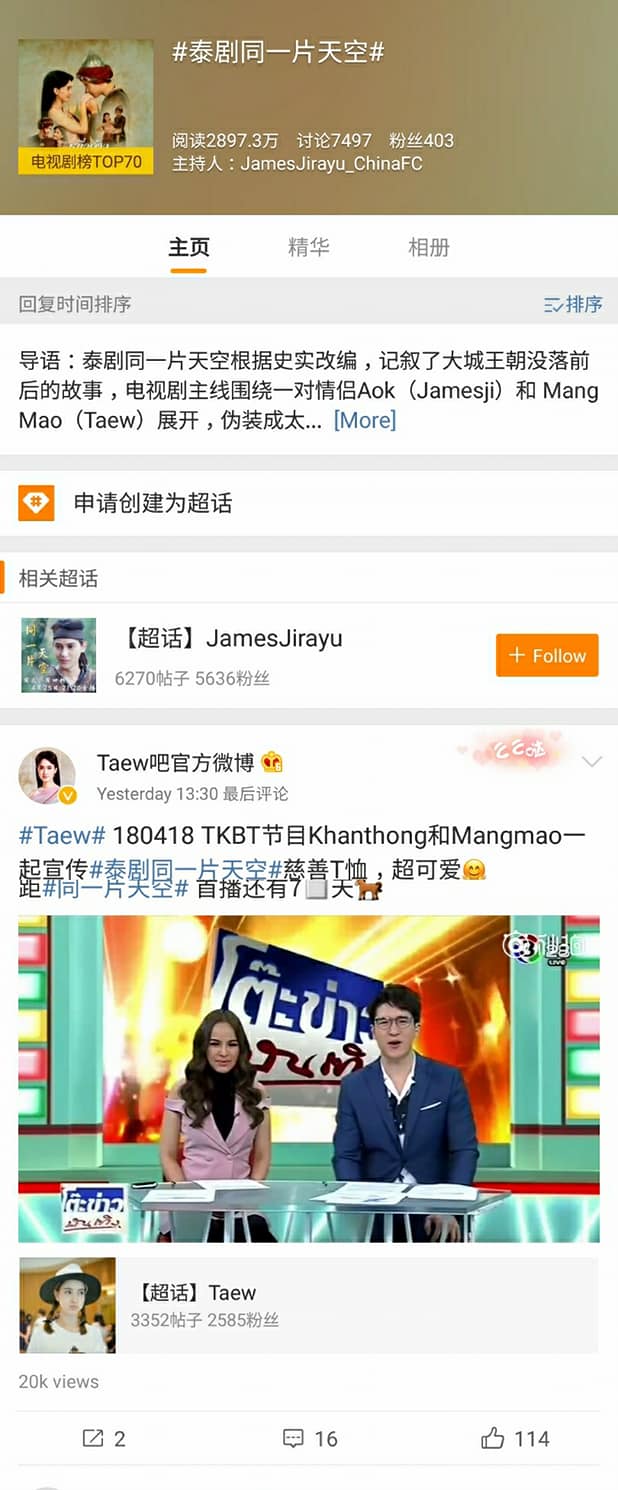This screenshot has height=1490, width=618.
Task: Open the 【超话】Taew super topic card
Action: click(x=309, y=1305)
